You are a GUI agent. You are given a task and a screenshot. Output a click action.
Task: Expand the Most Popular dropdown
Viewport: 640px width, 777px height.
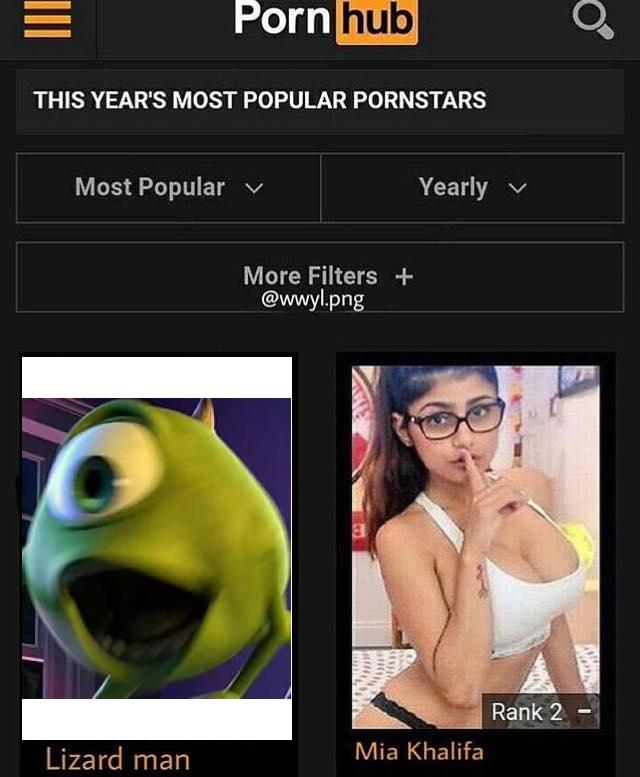[168, 187]
